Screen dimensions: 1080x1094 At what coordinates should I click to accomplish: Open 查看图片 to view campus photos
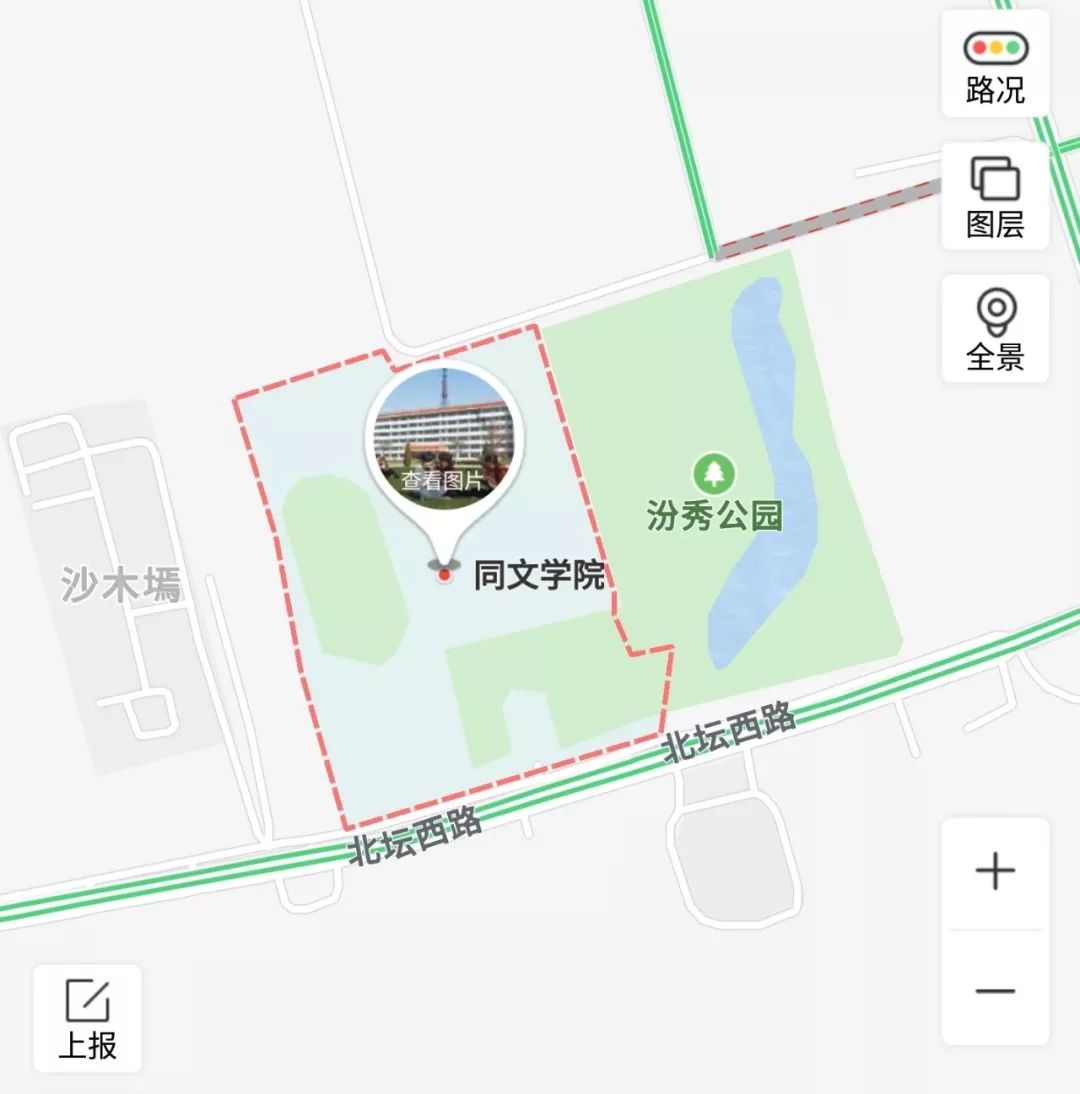tap(441, 478)
